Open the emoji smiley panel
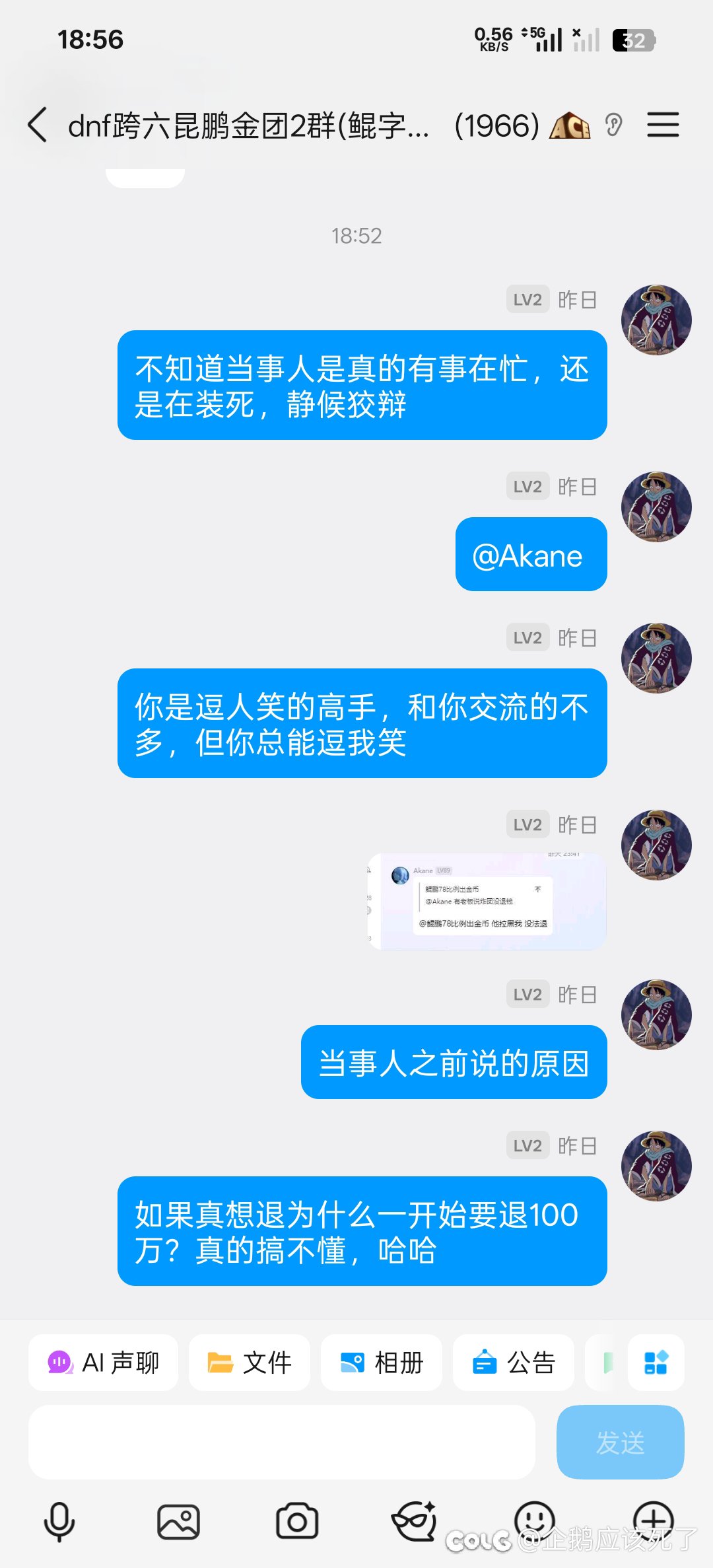713x1568 pixels. coord(534,1519)
